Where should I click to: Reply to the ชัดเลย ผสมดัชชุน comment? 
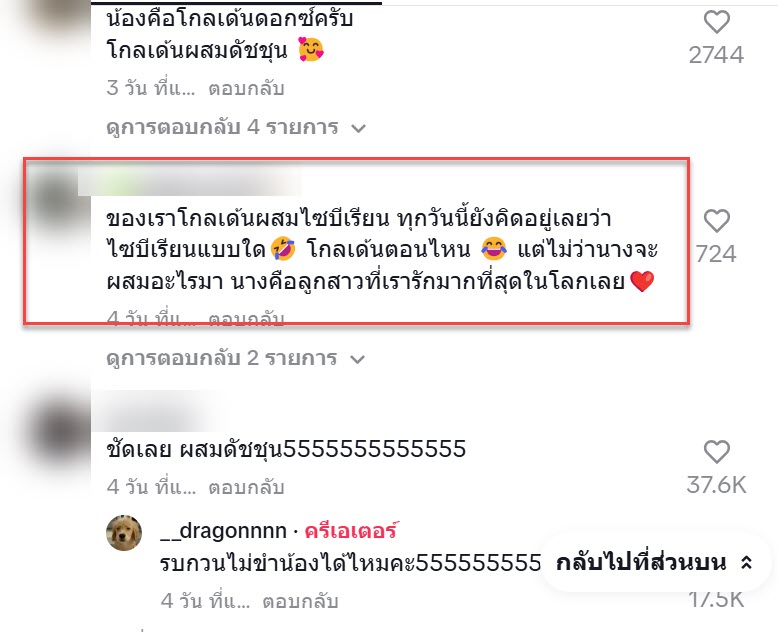coord(246,487)
